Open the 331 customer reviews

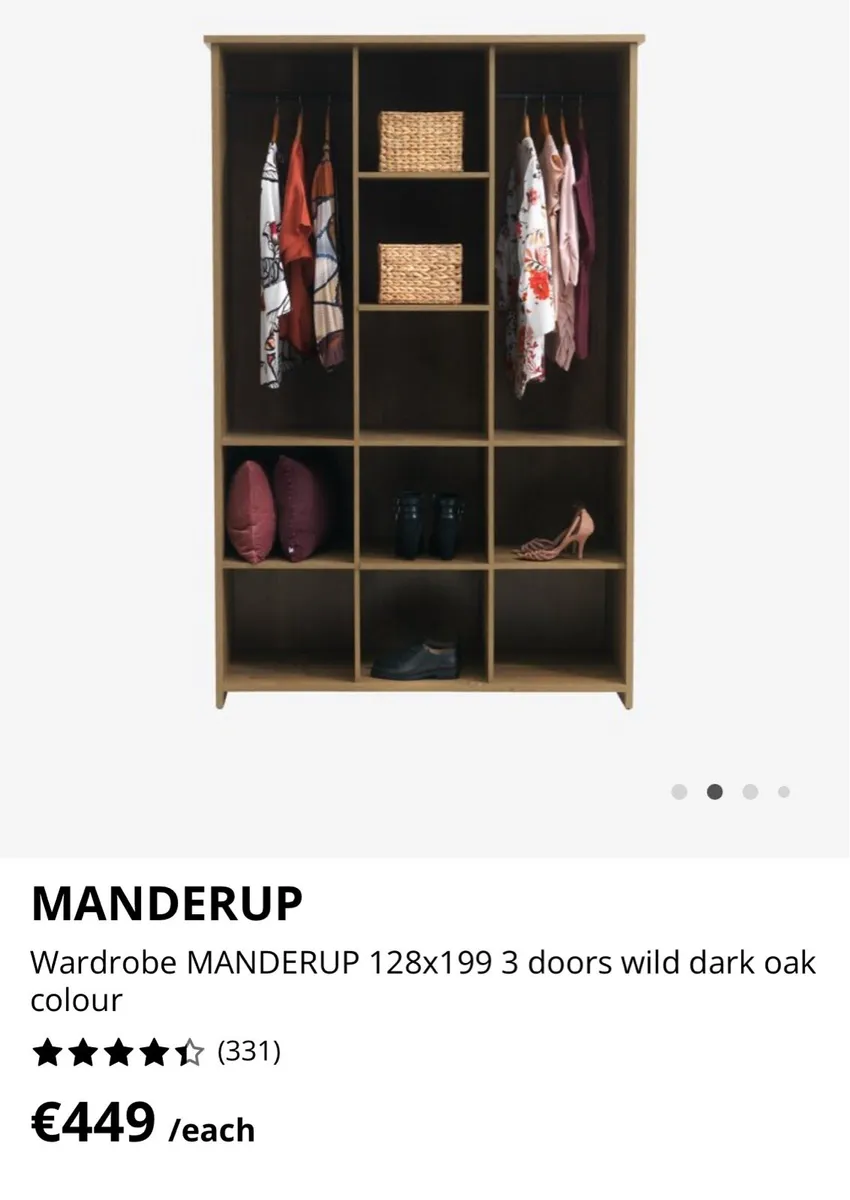(x=248, y=1052)
